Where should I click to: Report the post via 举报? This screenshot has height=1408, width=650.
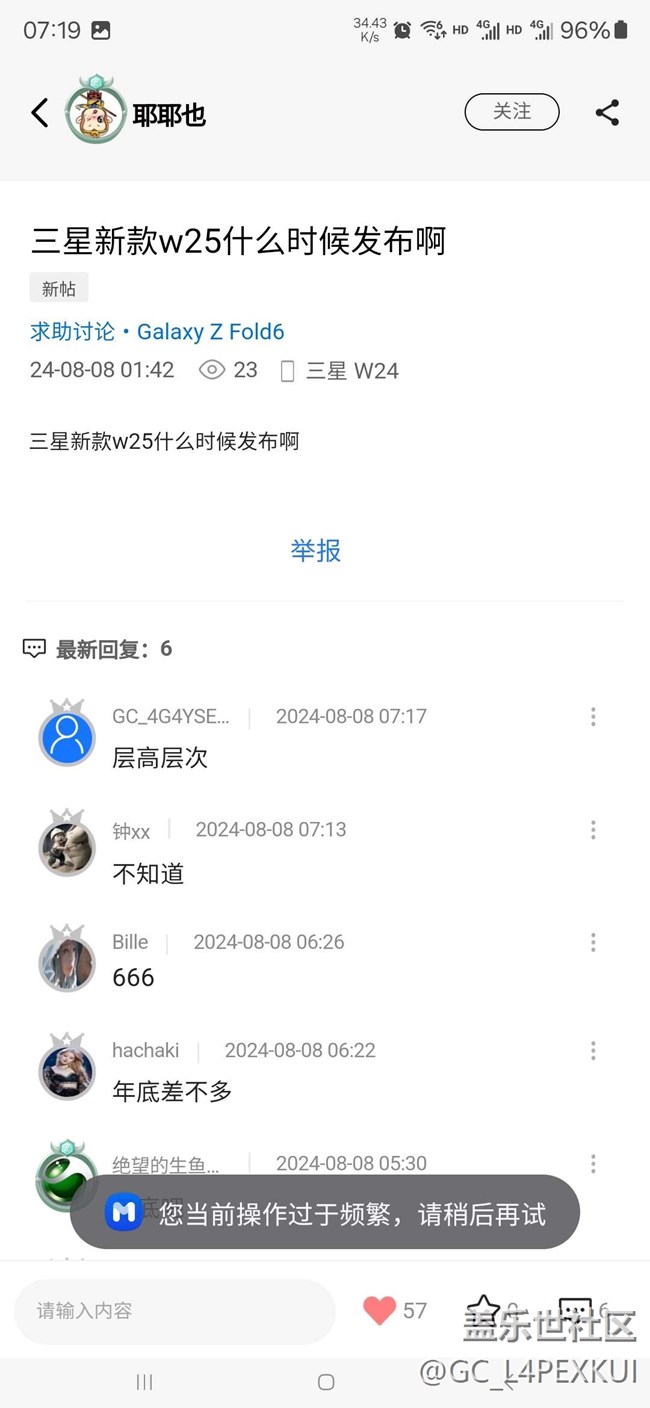[x=316, y=550]
